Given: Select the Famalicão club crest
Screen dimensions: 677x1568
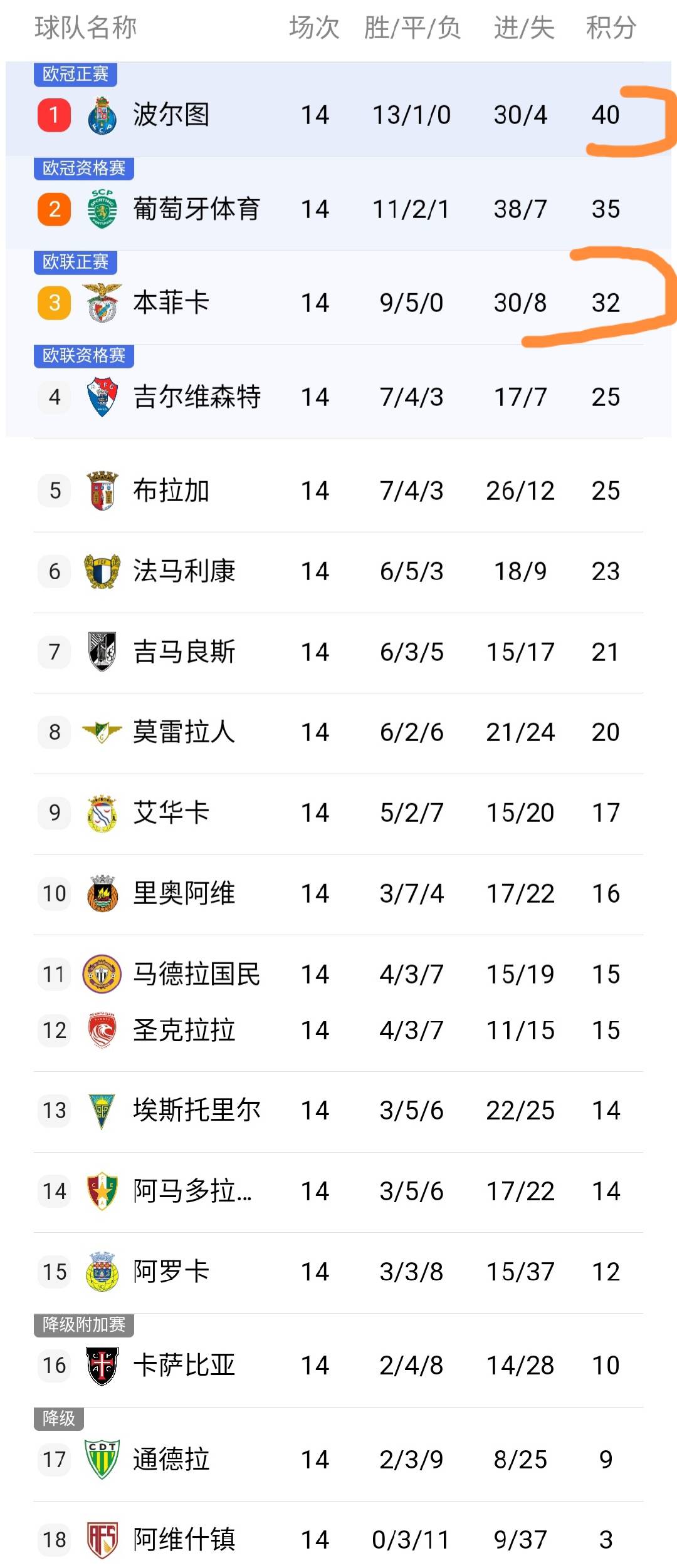Looking at the screenshot, I should 102,571.
